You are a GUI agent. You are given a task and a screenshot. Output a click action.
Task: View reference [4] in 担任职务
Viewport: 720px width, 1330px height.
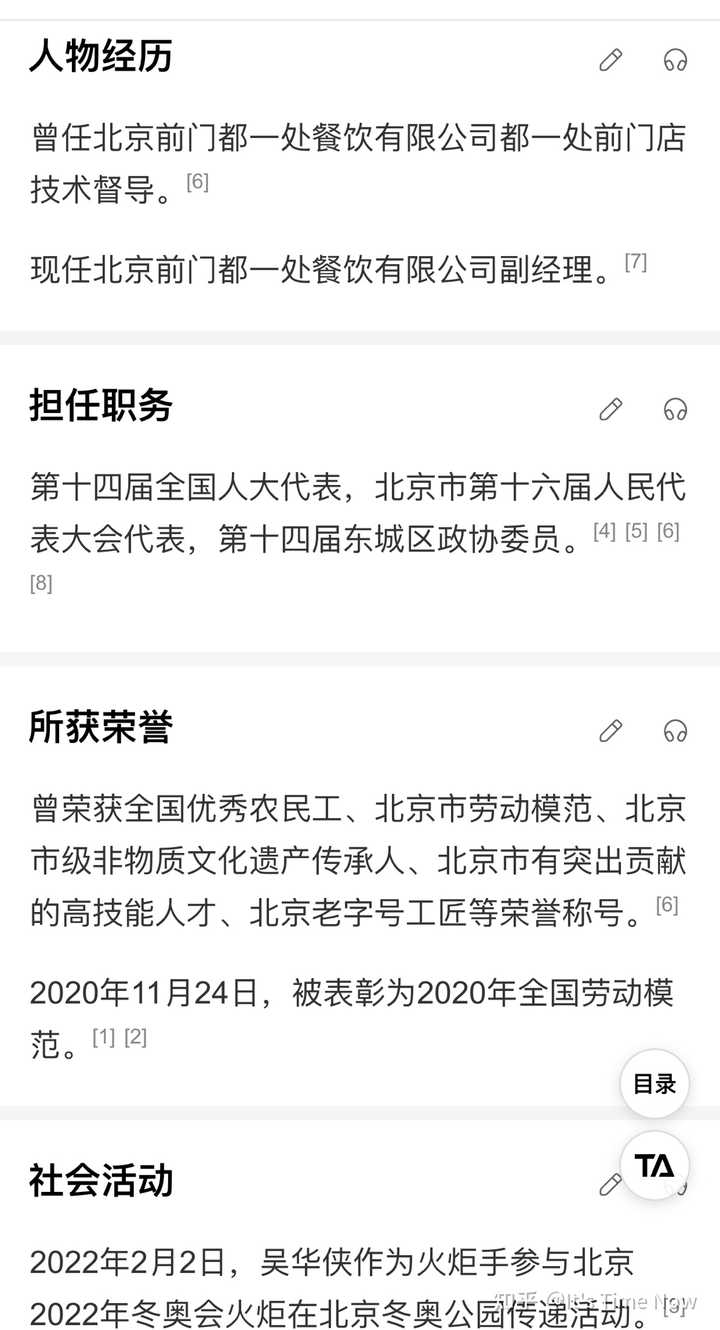tap(604, 531)
